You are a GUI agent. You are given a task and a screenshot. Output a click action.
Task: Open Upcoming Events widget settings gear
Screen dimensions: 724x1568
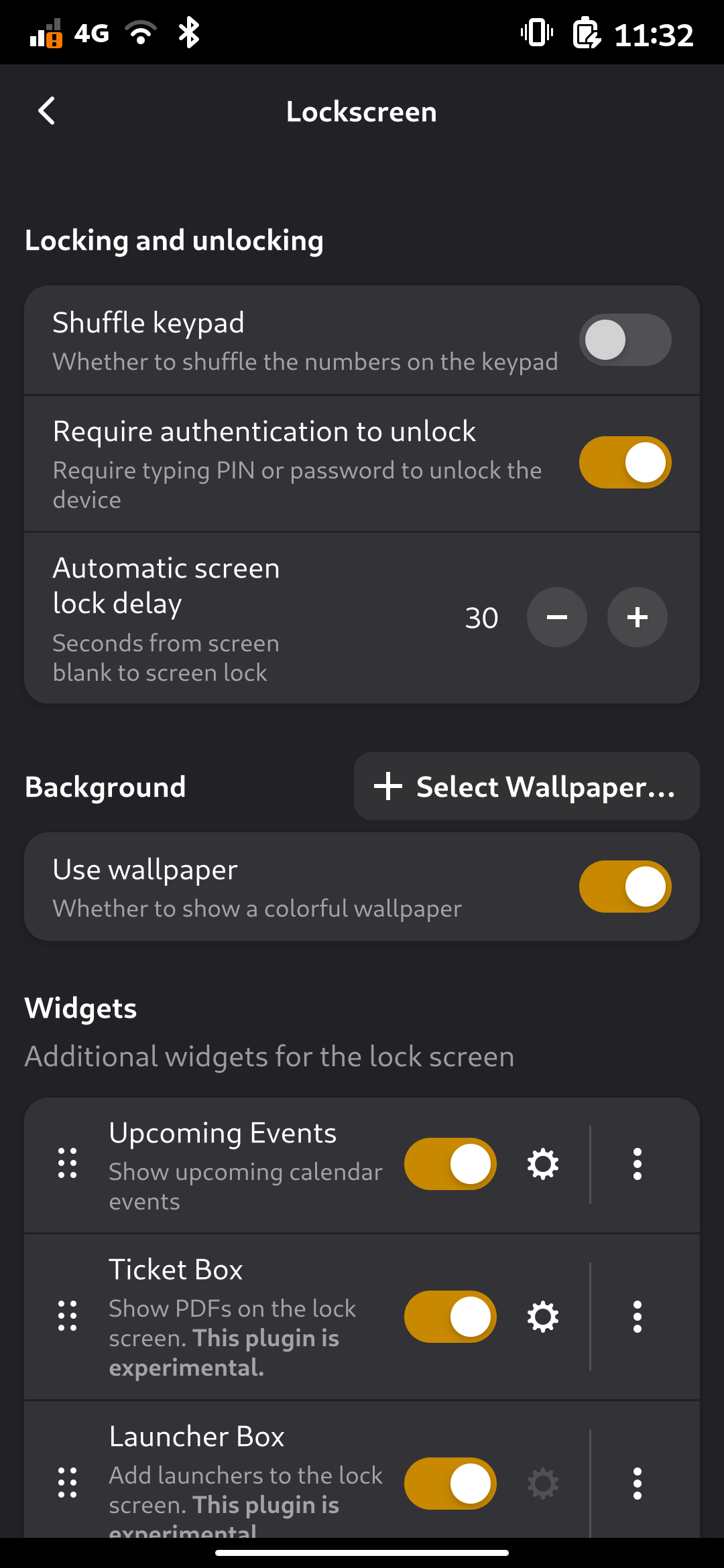tap(542, 1164)
